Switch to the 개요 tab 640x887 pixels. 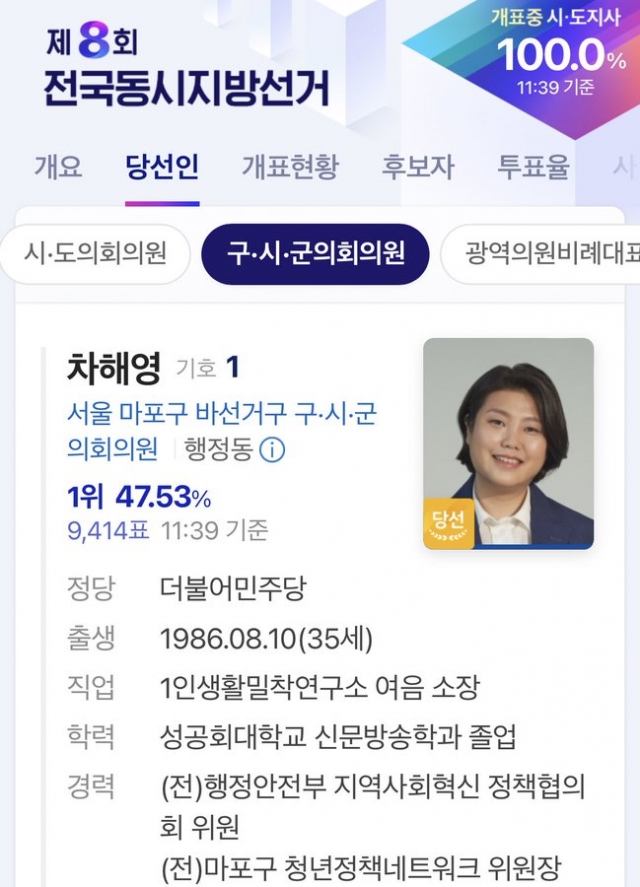(x=58, y=167)
